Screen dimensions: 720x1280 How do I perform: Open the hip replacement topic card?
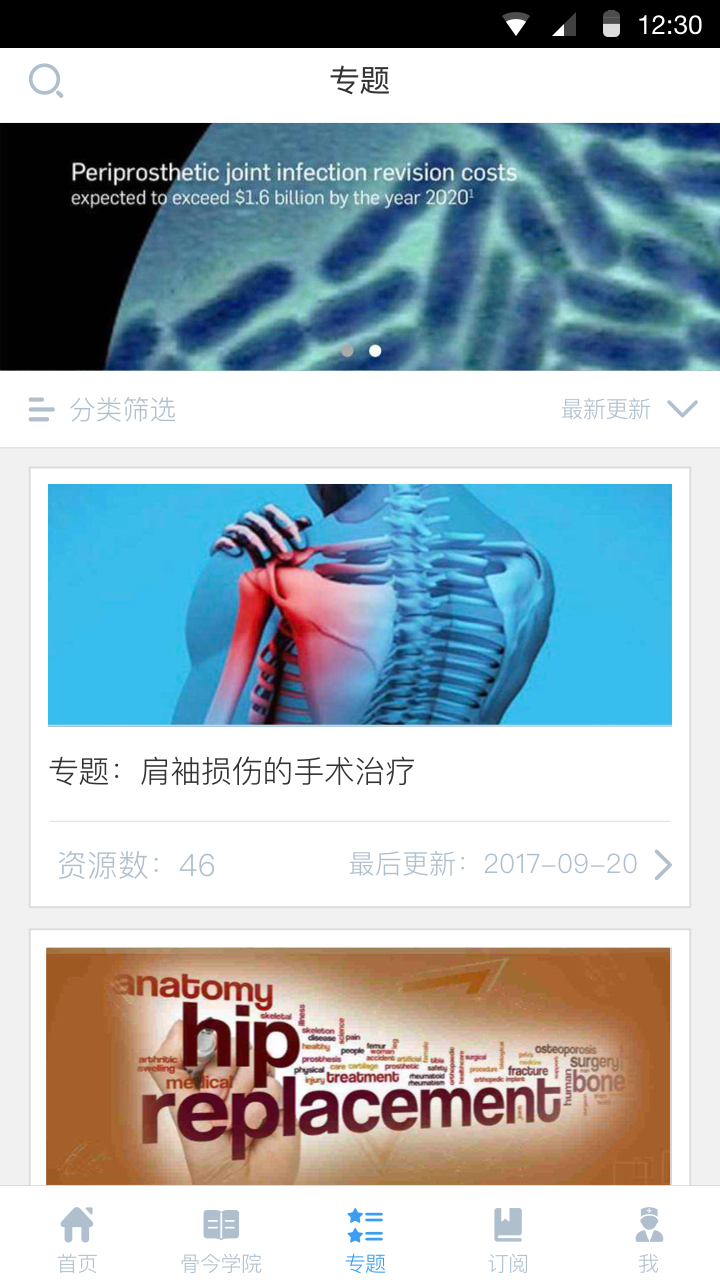coord(358,1064)
